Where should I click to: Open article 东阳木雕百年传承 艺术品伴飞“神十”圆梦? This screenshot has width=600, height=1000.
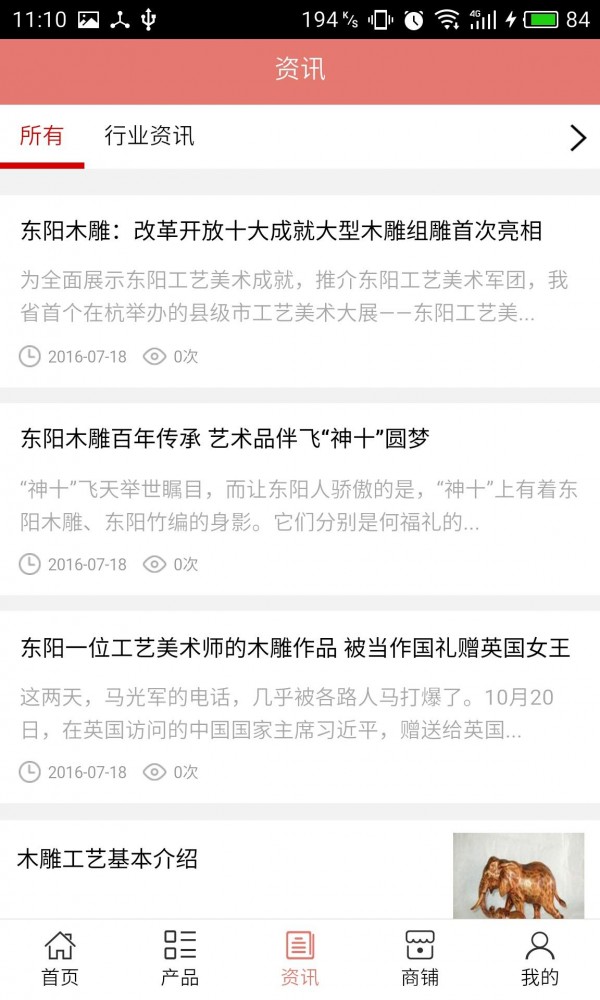[225, 438]
